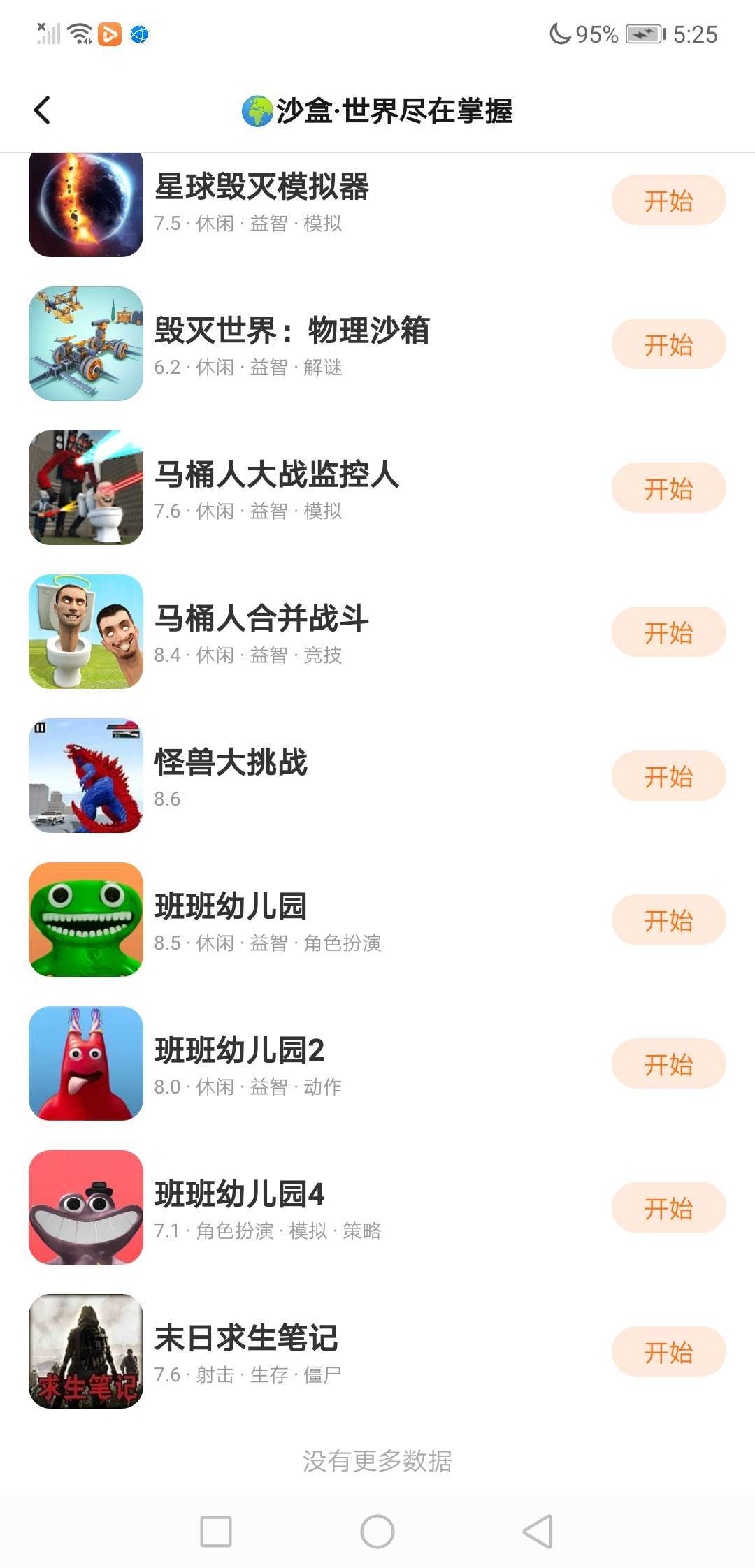
Task: Begin the game 班班幼儿园4
Action: tap(668, 1208)
